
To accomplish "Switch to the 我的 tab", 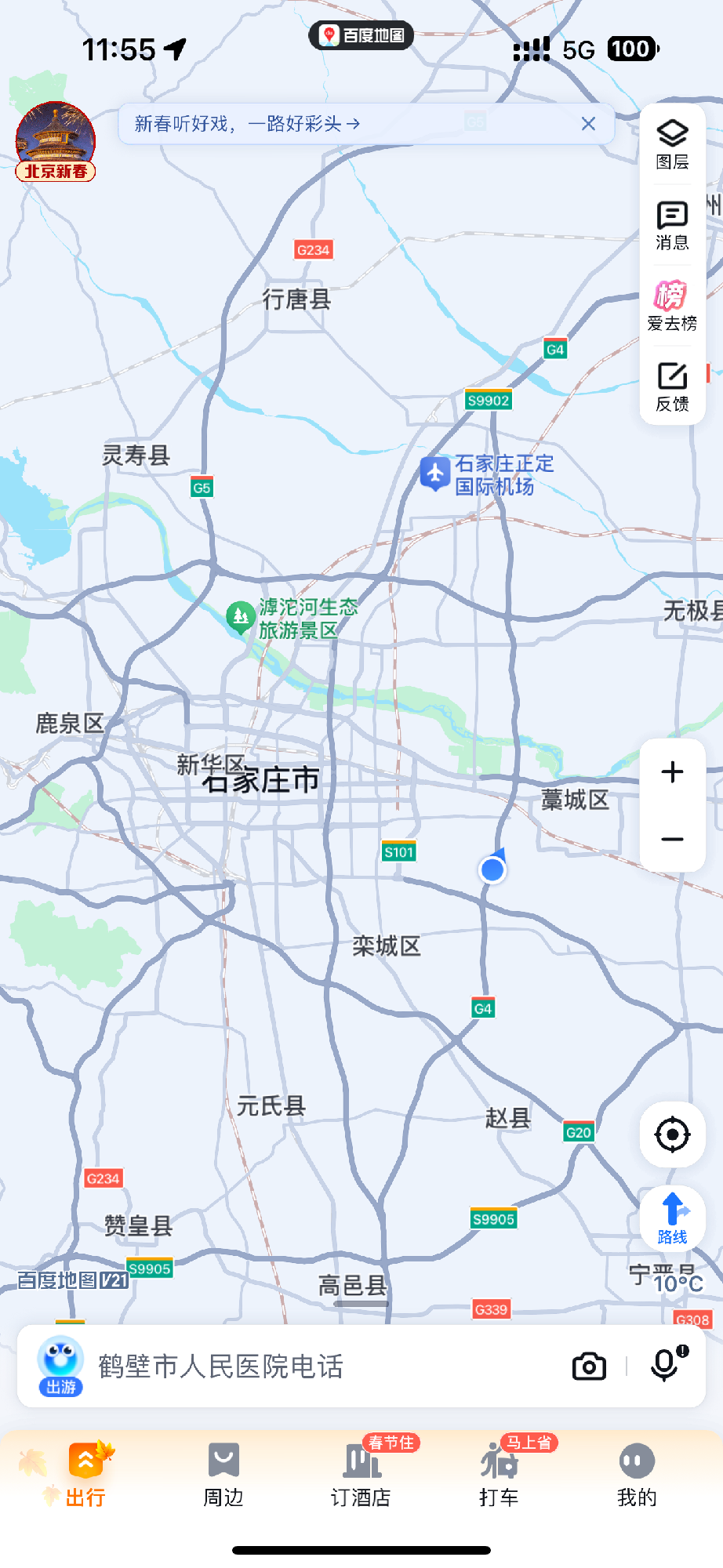I will point(637,1475).
